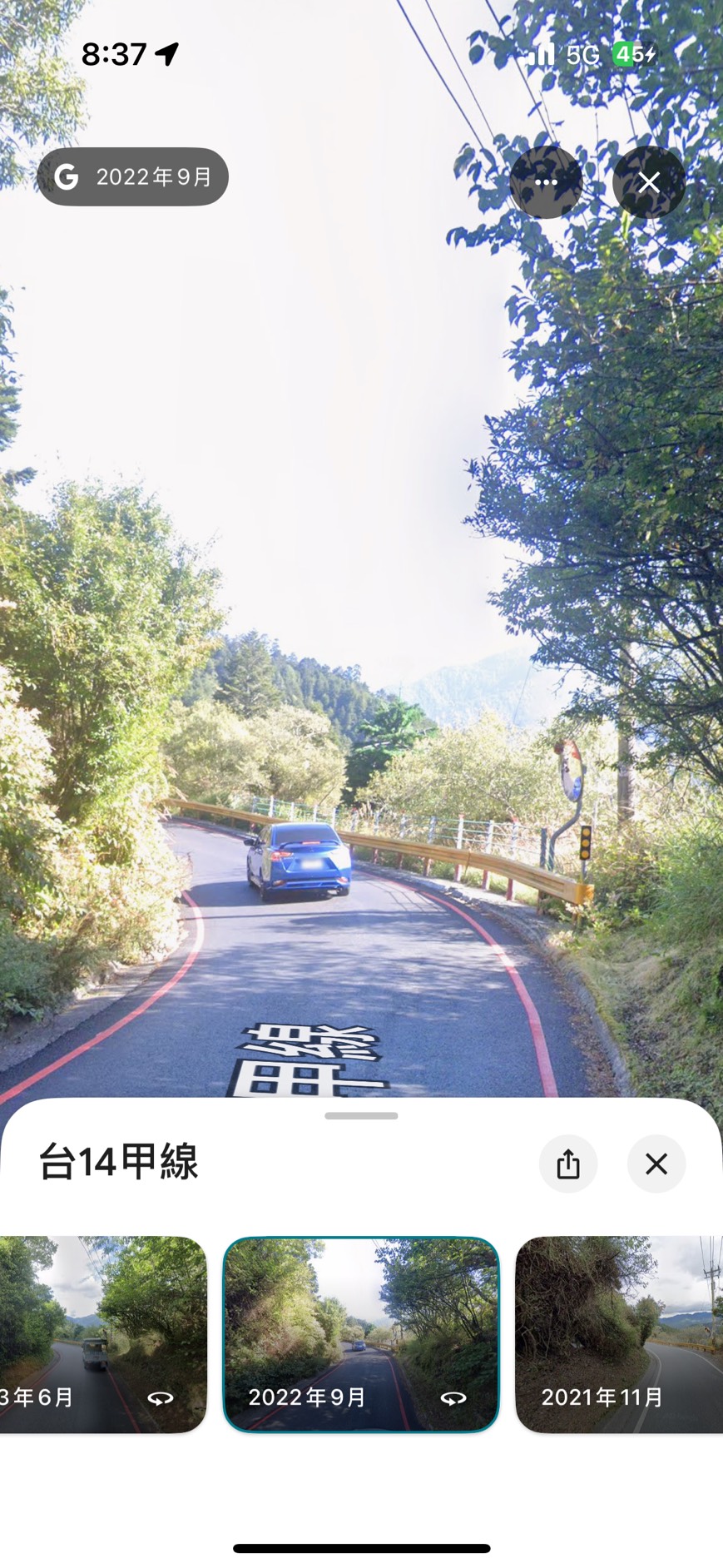Tap the 2022年9月 date chip
Screen dimensions: 723x1568
[133, 177]
